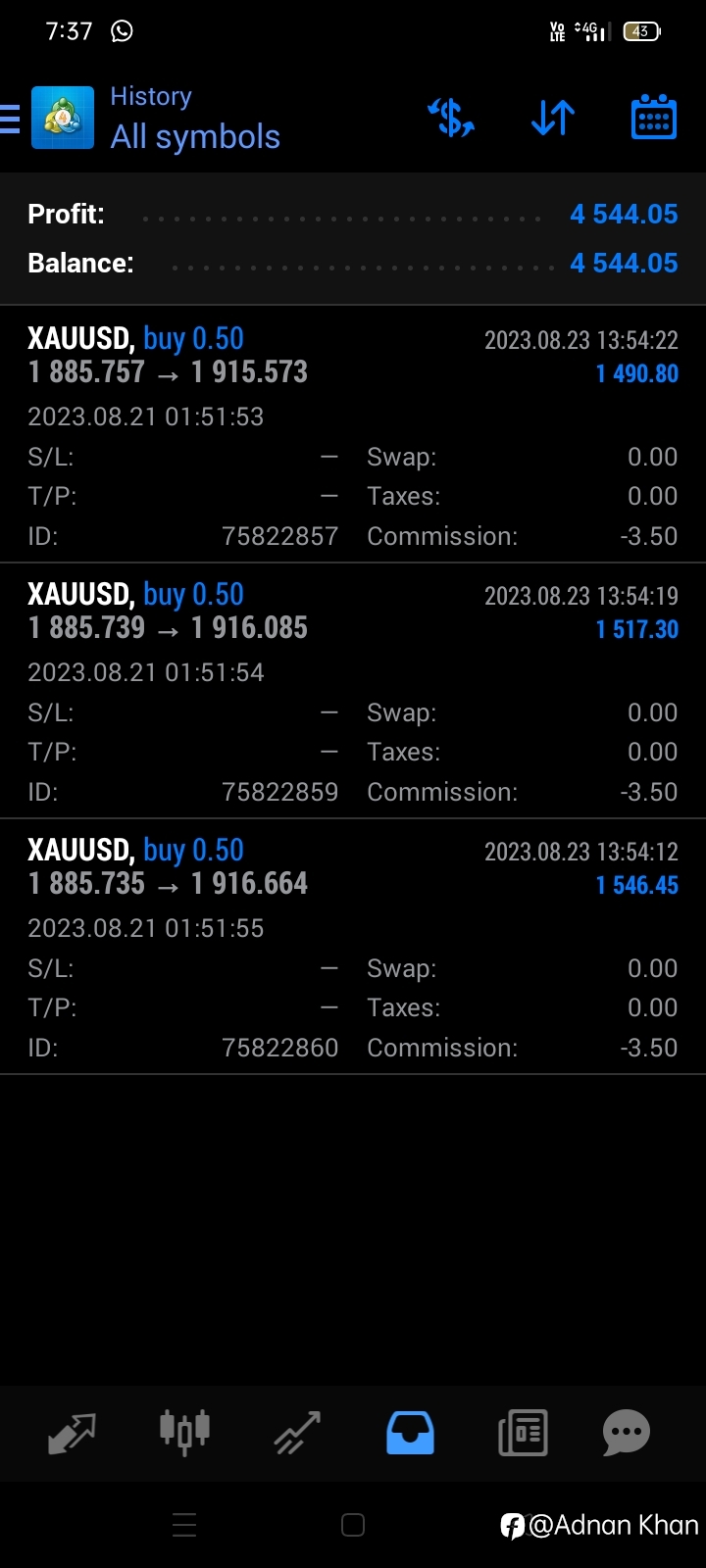Screen dimensions: 706x1568
Task: Switch to the Quotes tab
Action: click(x=72, y=1433)
